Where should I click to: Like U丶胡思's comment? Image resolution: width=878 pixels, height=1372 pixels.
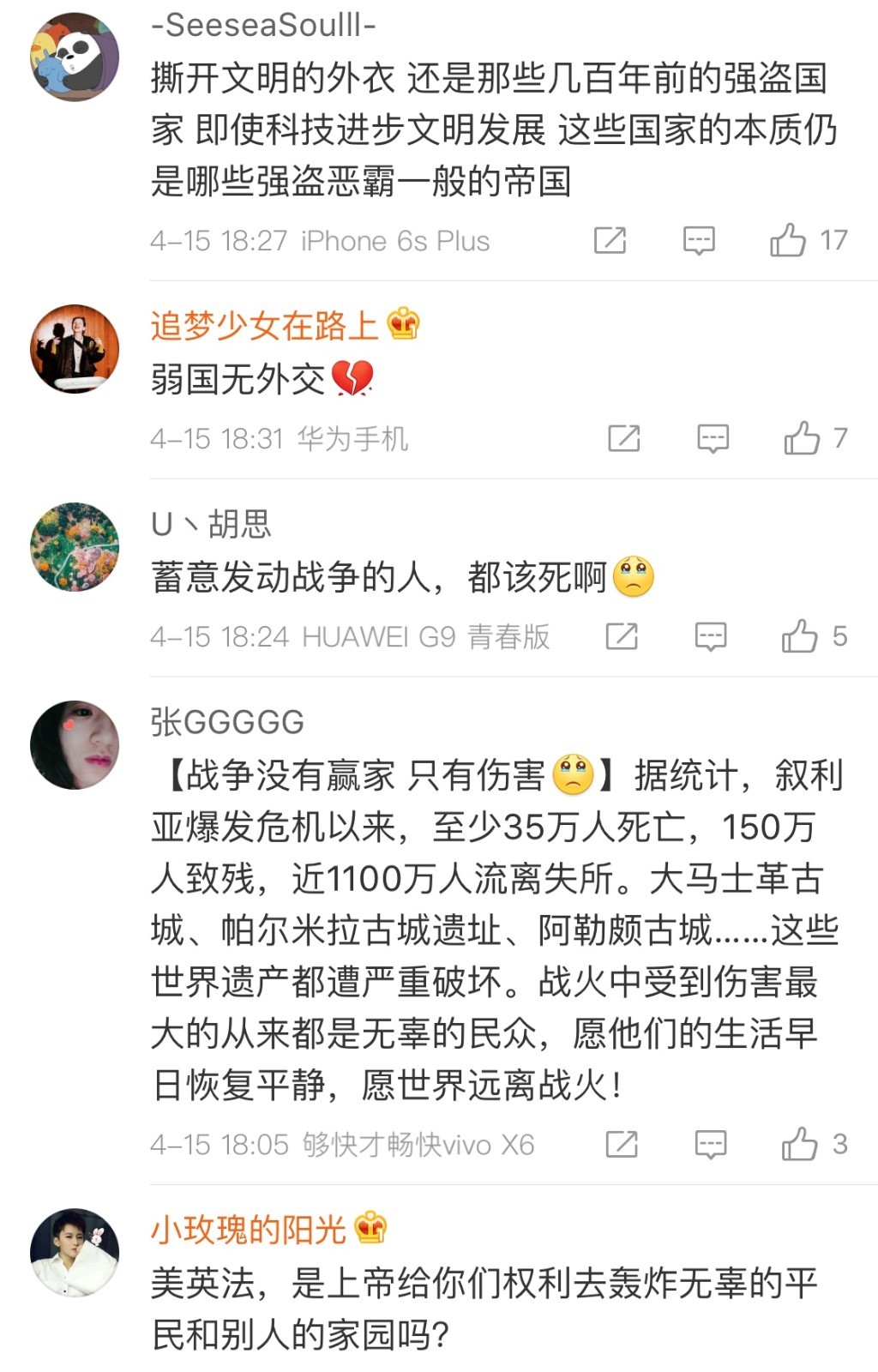click(799, 636)
